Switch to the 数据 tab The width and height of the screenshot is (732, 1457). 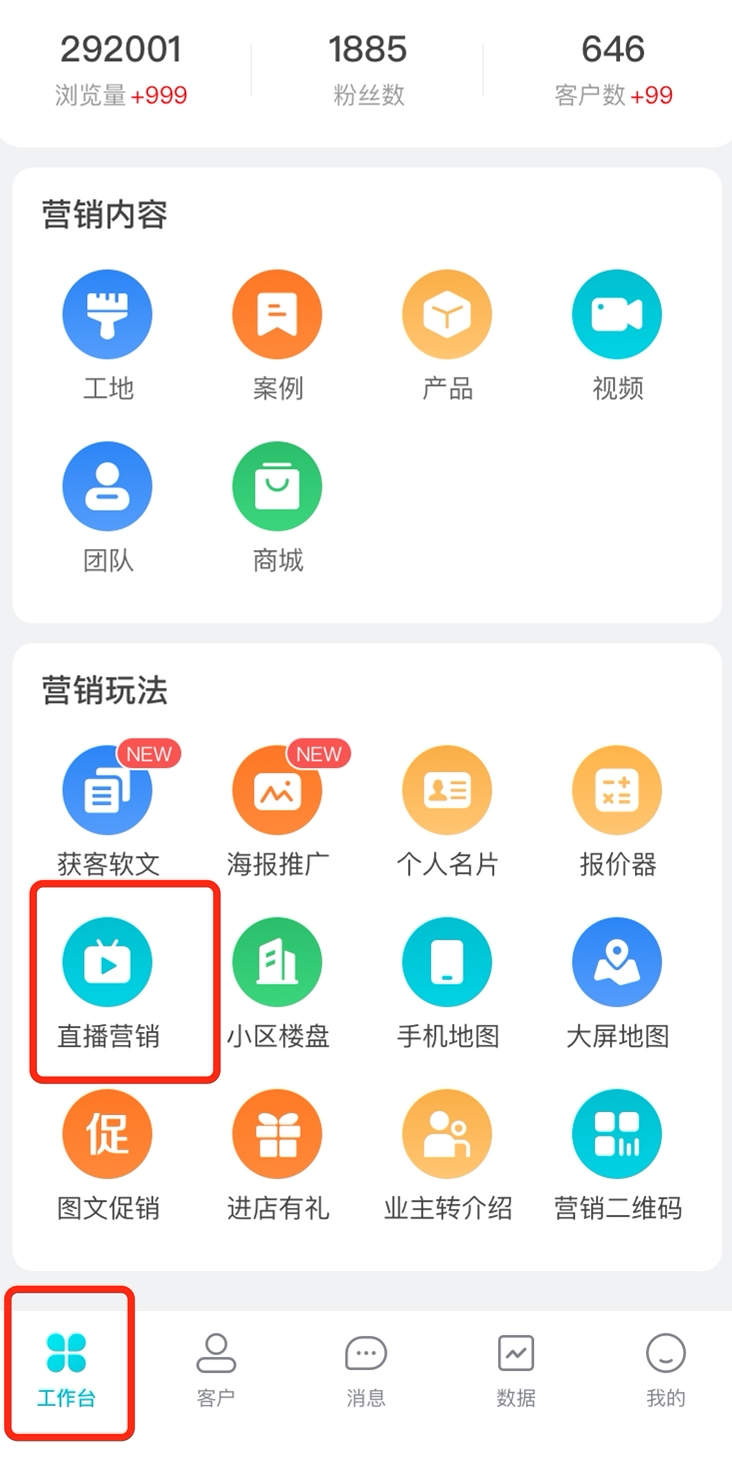coord(516,1370)
